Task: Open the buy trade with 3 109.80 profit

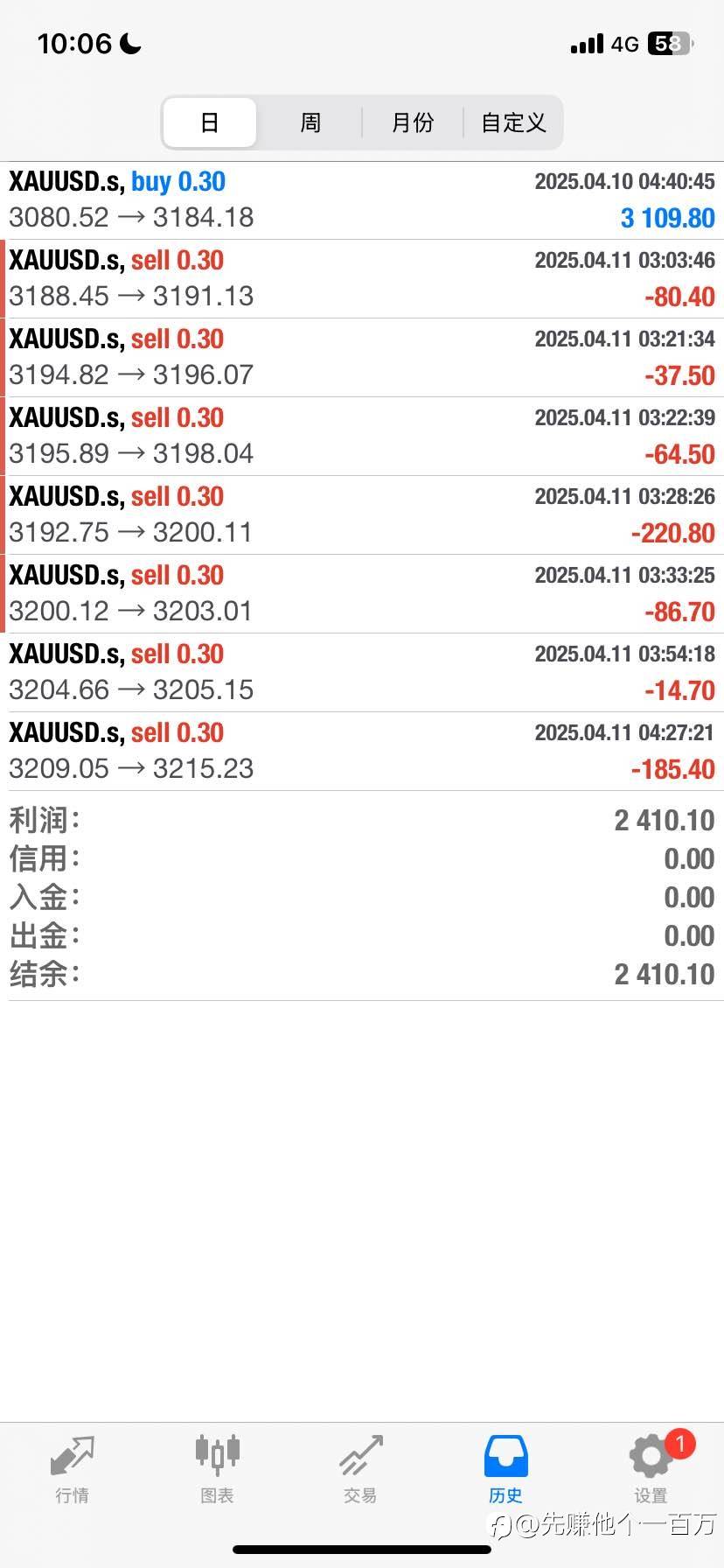Action: (x=362, y=200)
